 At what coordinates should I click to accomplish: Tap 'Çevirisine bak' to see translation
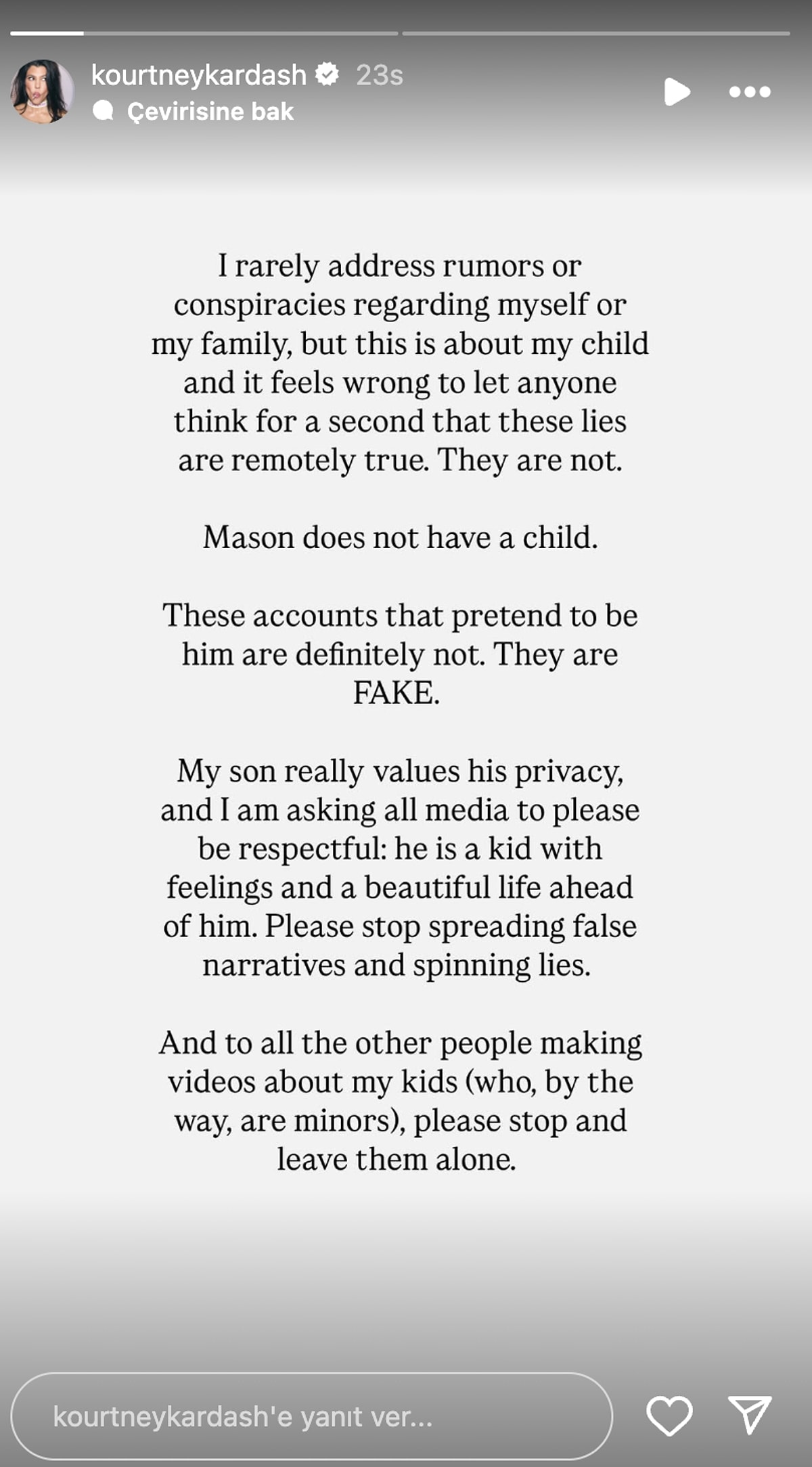[210, 112]
